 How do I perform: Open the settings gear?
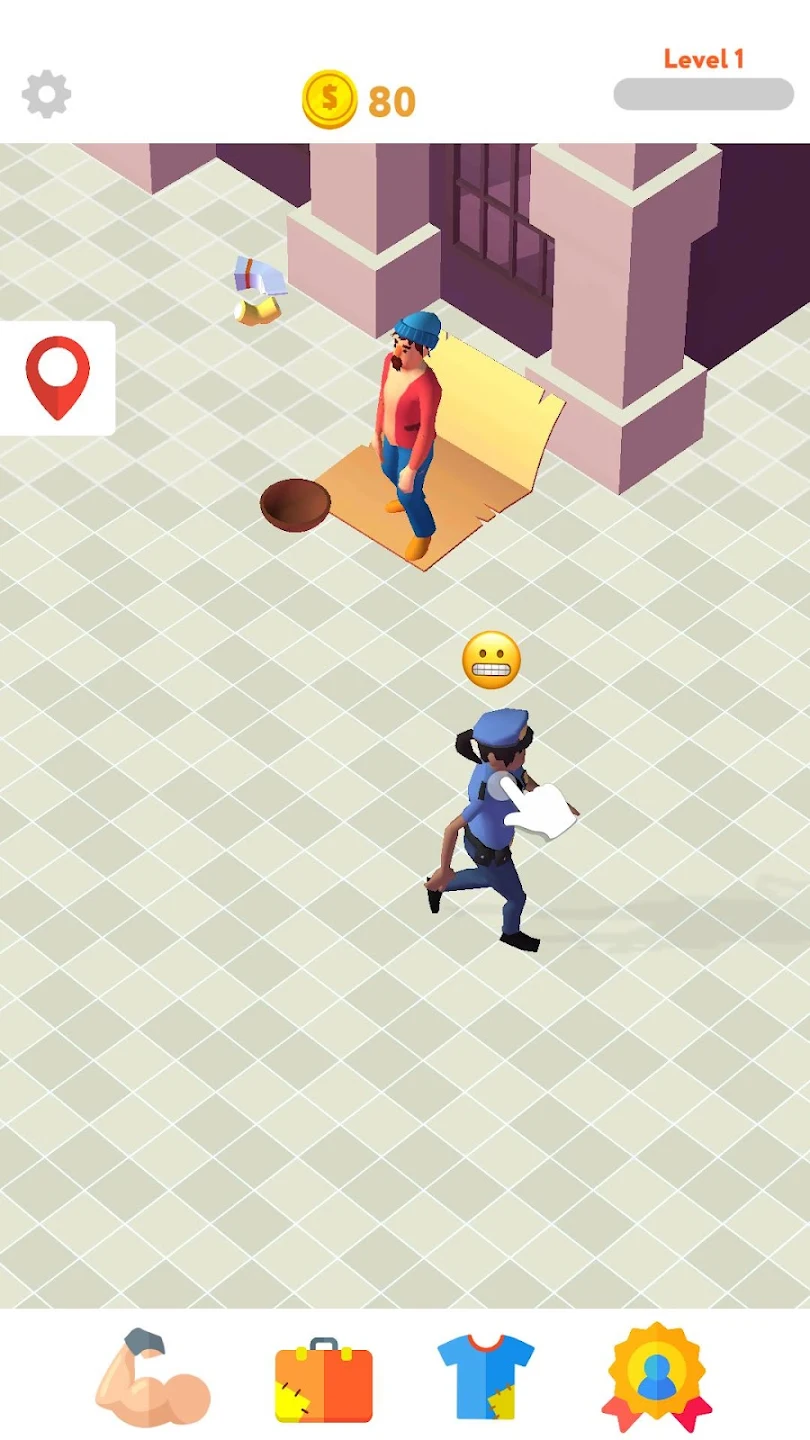[46, 95]
